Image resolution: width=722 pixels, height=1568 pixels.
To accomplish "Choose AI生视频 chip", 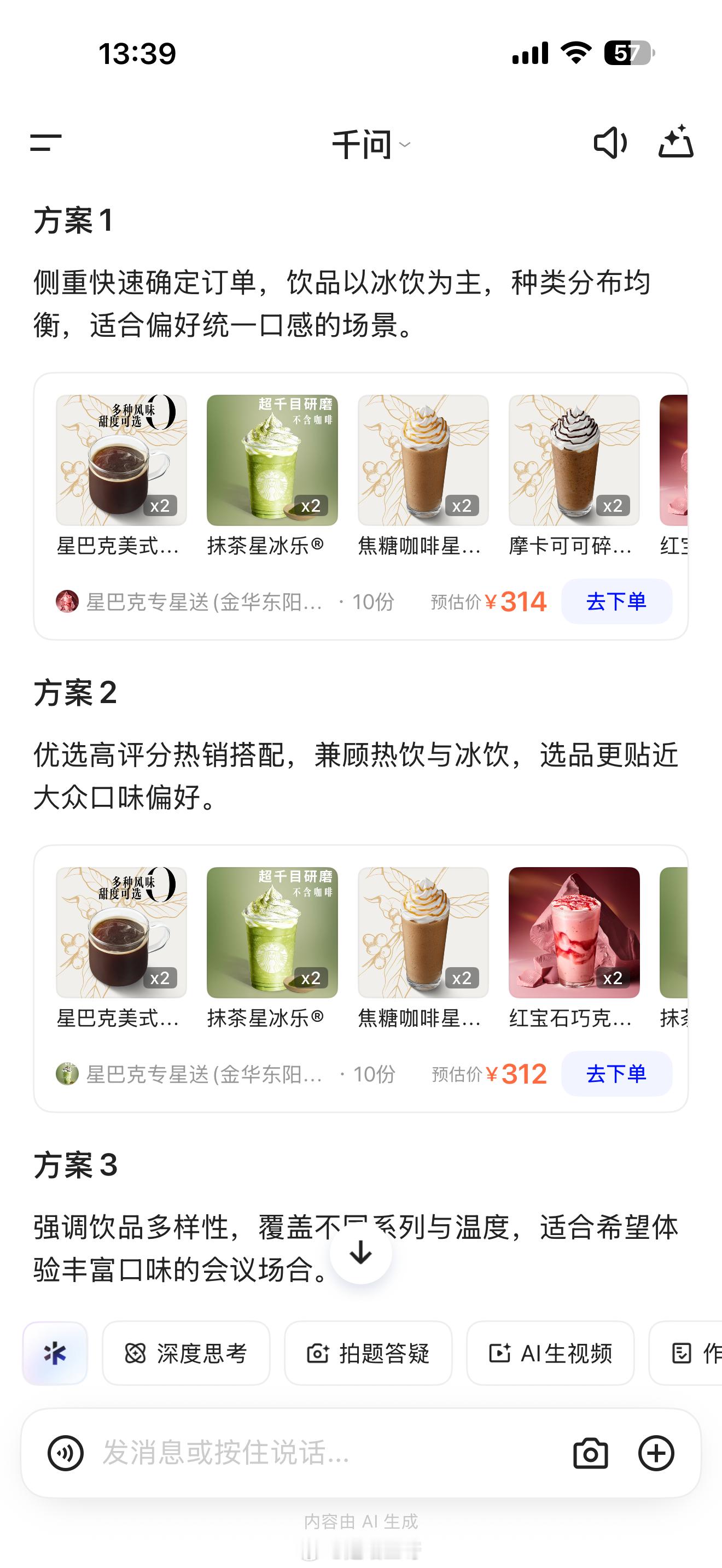I will [x=550, y=1353].
